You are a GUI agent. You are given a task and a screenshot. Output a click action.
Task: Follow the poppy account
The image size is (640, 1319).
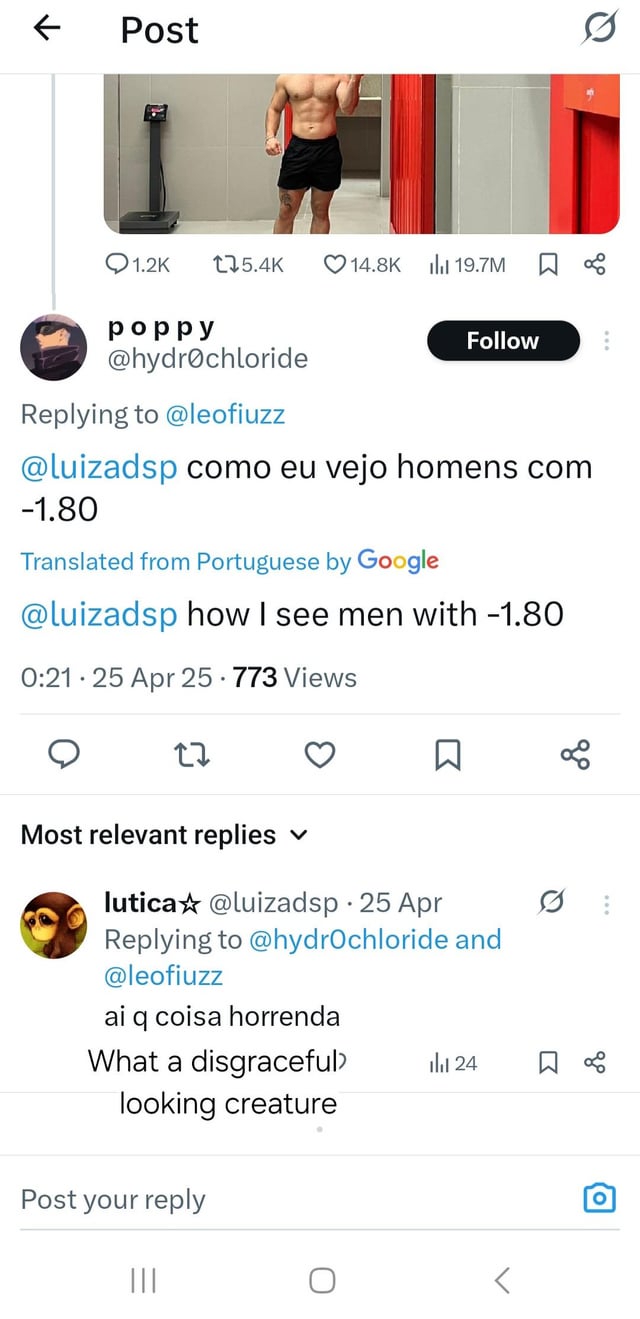coord(503,341)
